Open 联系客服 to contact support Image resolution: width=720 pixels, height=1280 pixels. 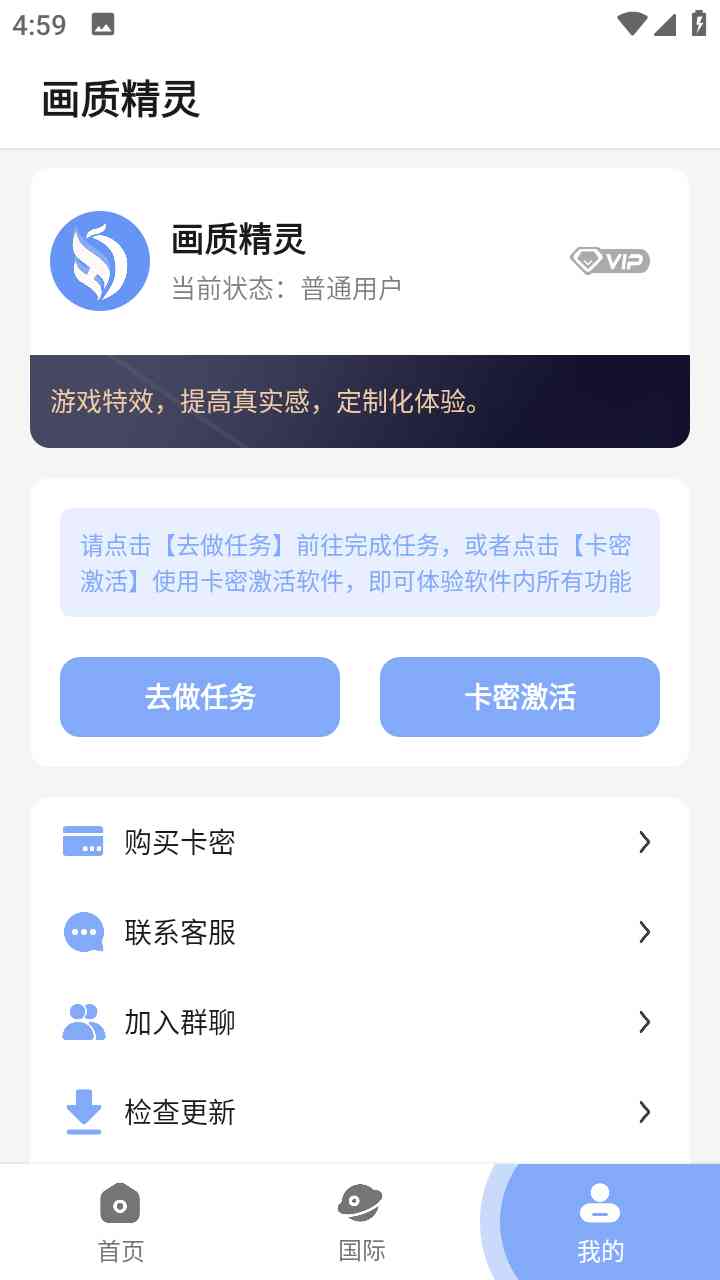(360, 932)
